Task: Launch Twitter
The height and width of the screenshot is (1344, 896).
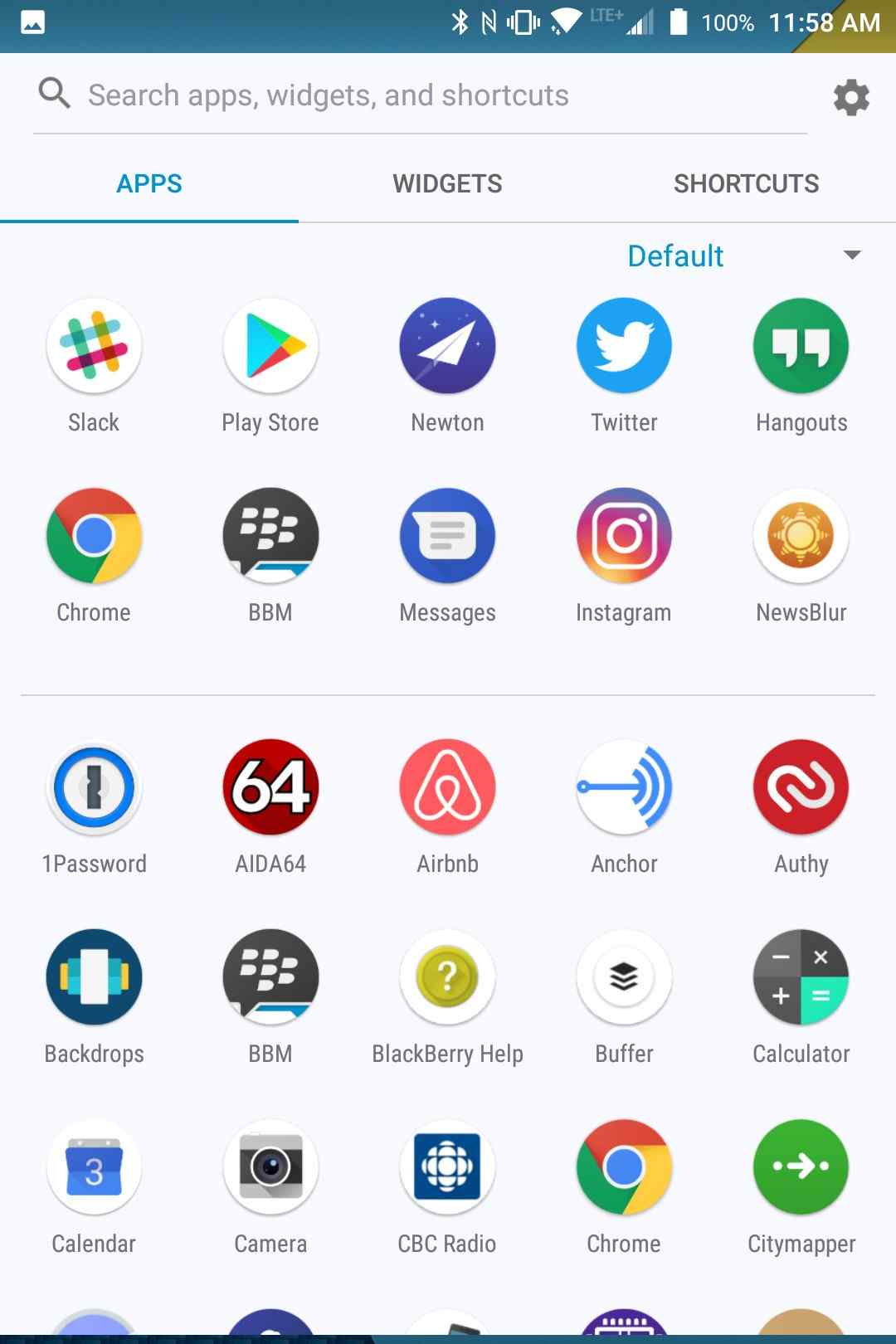Action: tap(624, 346)
